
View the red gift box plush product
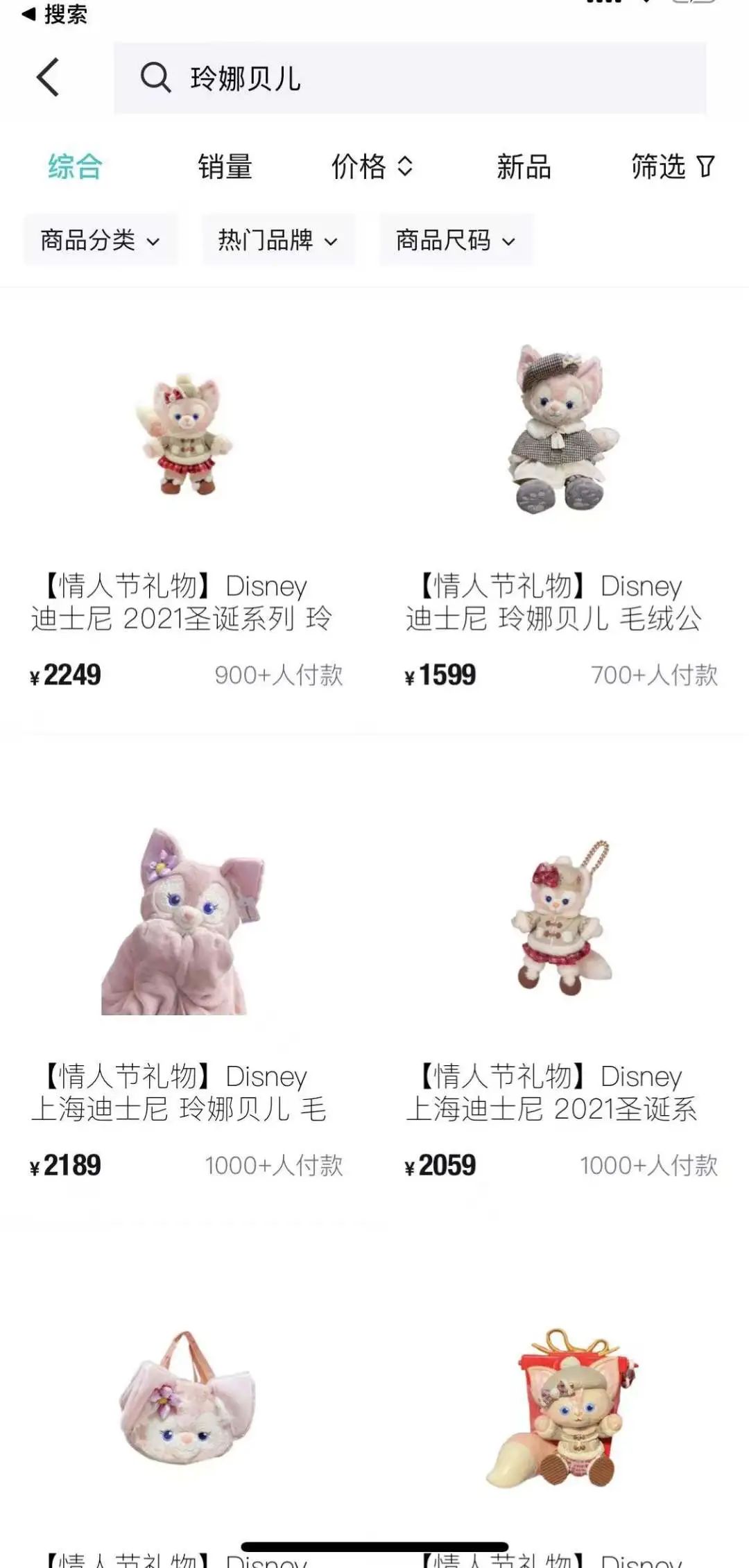(563, 1408)
